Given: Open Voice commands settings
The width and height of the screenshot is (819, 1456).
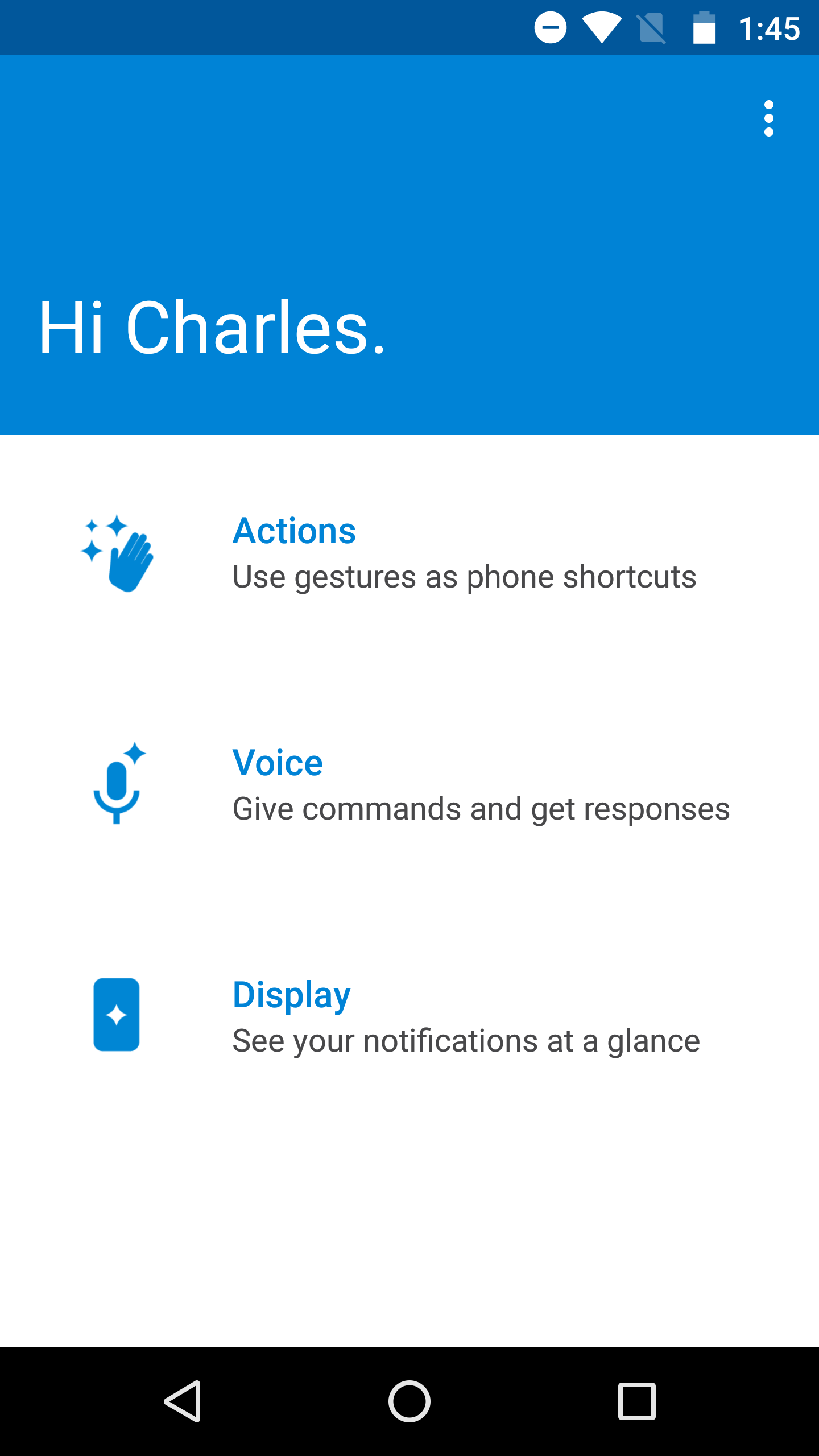Looking at the screenshot, I should [x=409, y=785].
